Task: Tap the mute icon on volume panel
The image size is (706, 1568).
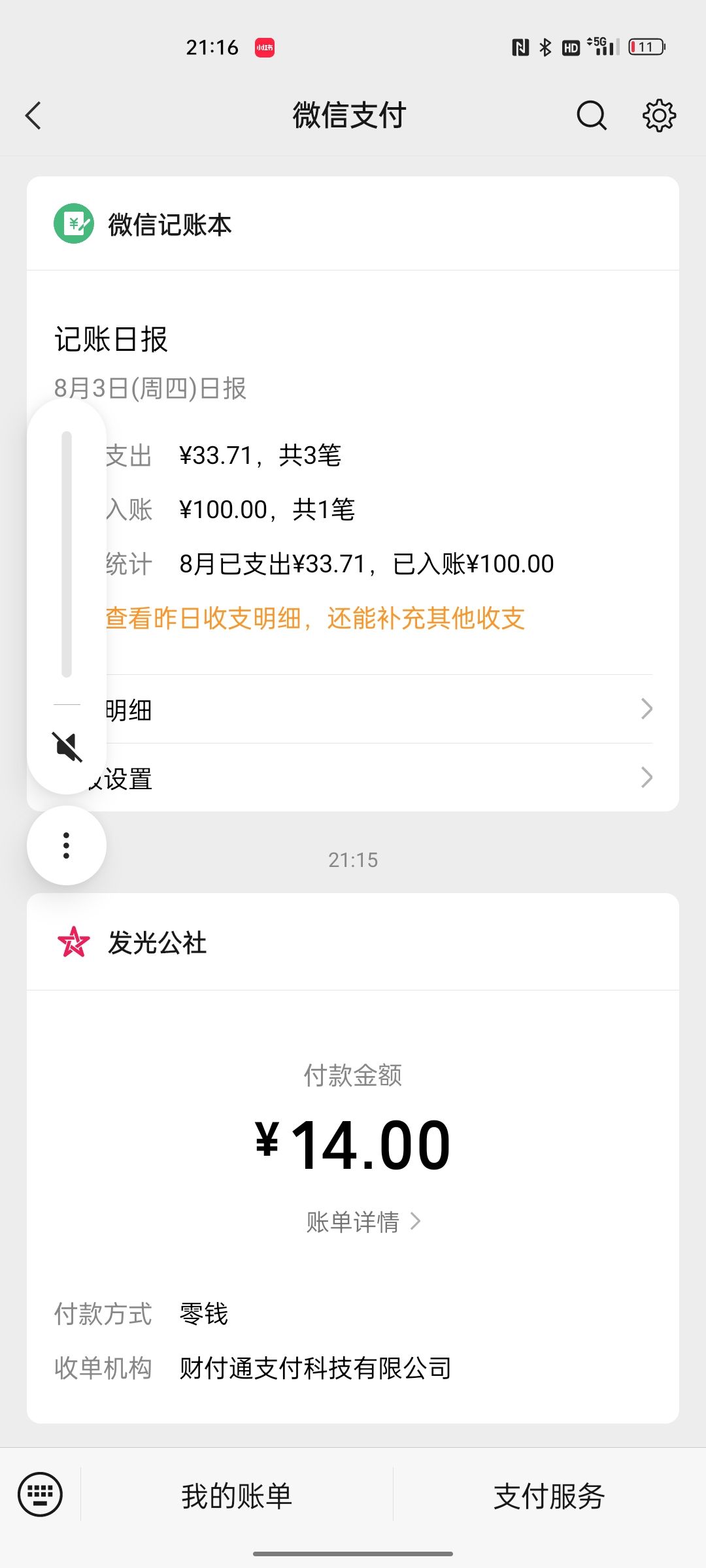Action: (67, 747)
